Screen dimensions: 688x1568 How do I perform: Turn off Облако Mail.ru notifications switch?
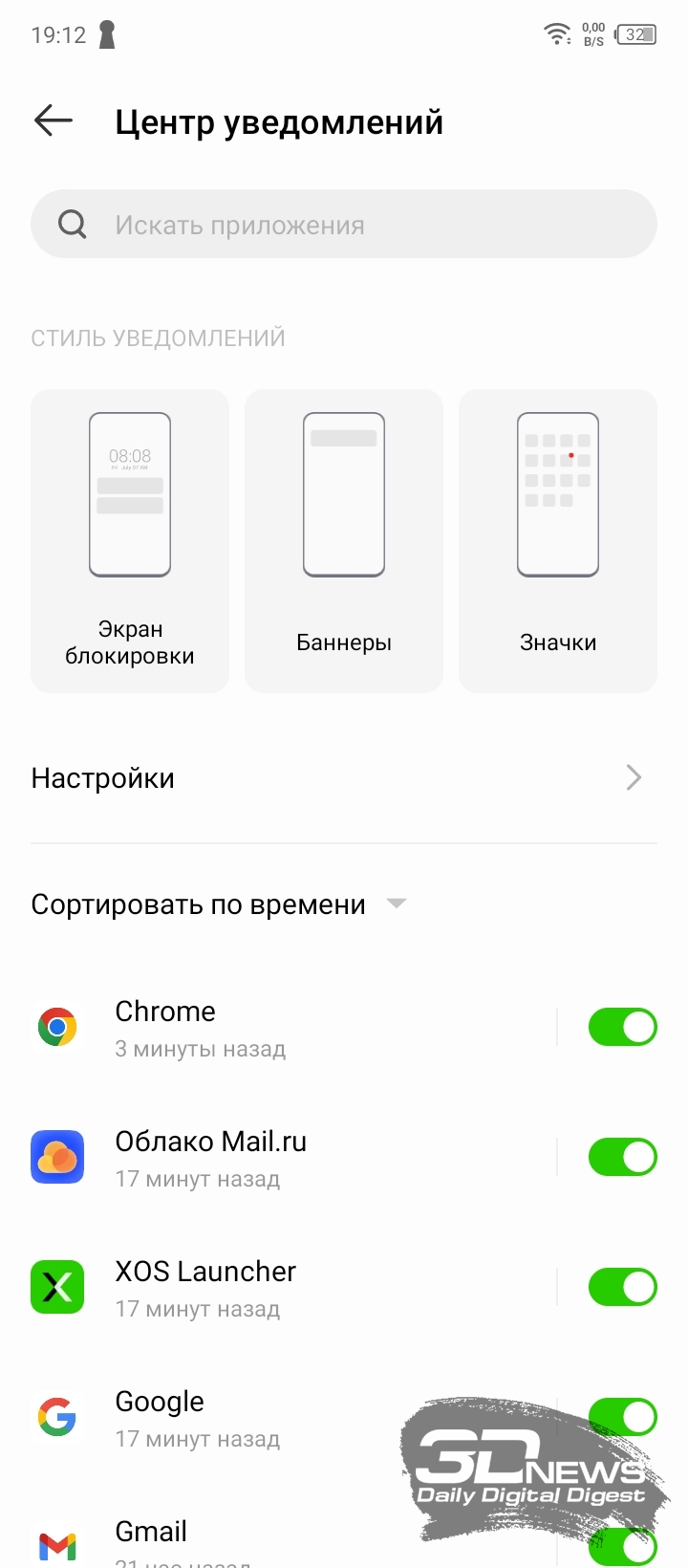click(x=622, y=1157)
